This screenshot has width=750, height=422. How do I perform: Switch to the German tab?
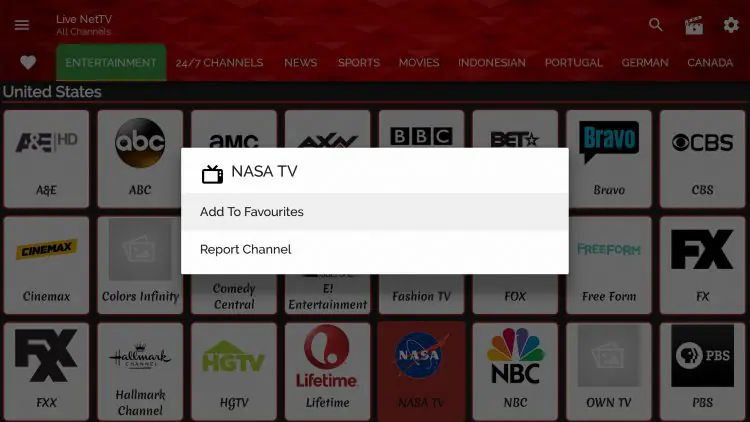point(644,62)
